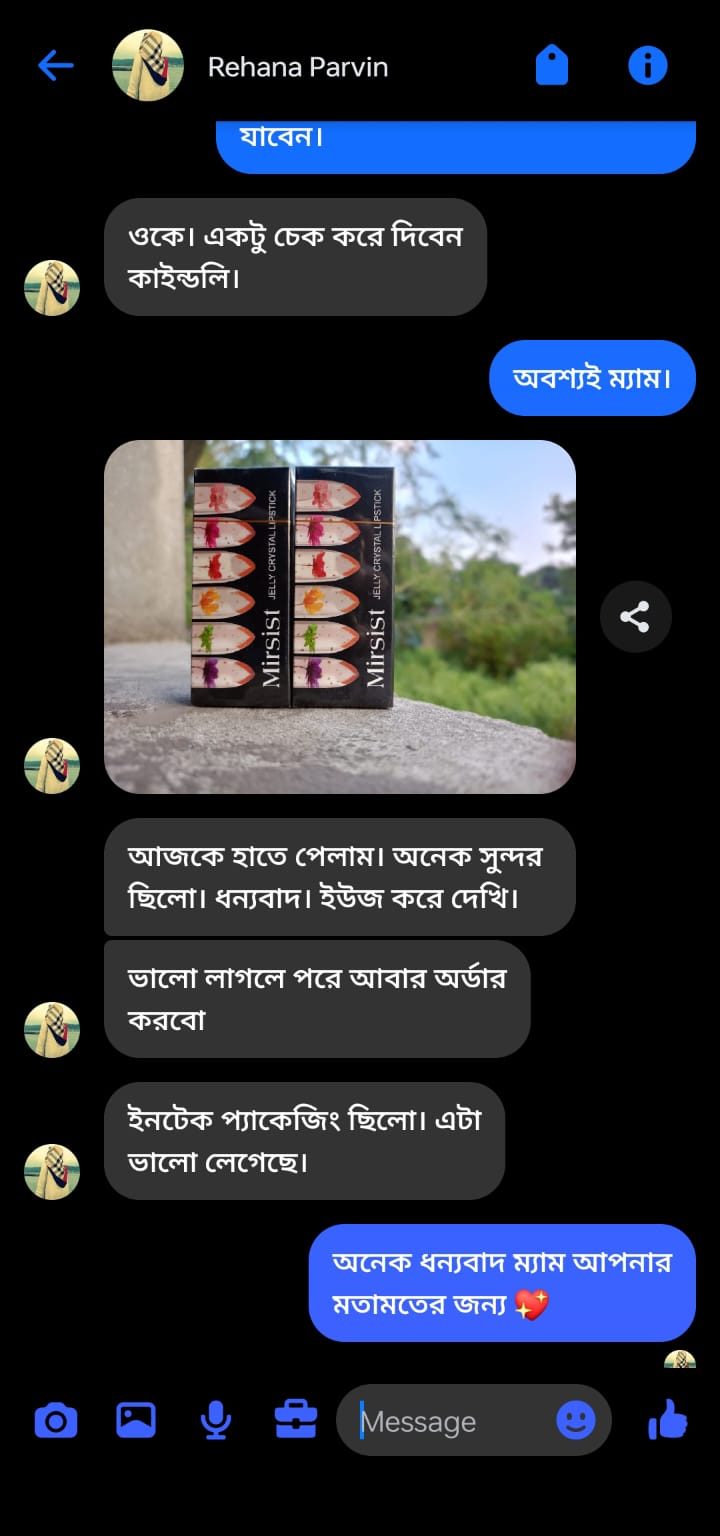720x1536 pixels.
Task: Tap the share icon beside the product photo
Action: [635, 617]
